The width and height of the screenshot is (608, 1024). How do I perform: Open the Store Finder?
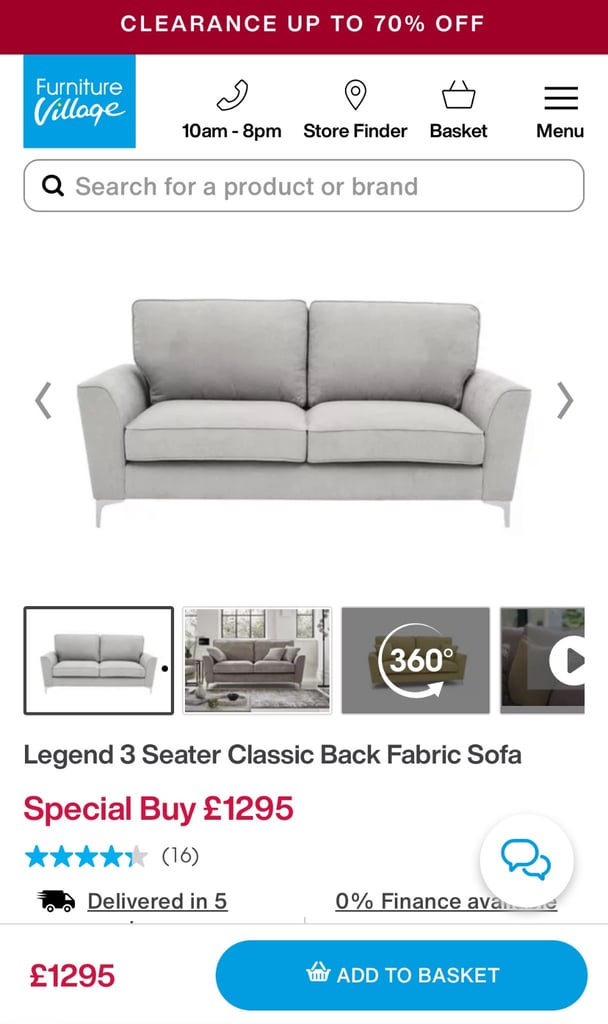tap(355, 109)
